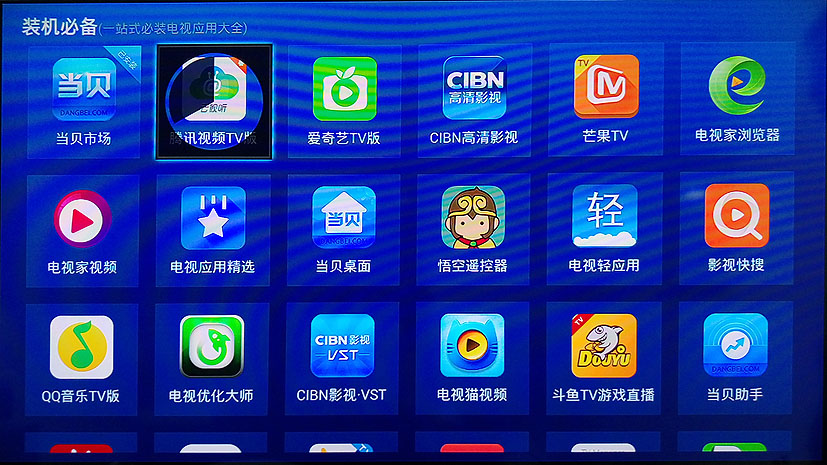The height and width of the screenshot is (465, 827).
Task: Select the 腾讯视频TV版 app tile
Action: (x=213, y=100)
